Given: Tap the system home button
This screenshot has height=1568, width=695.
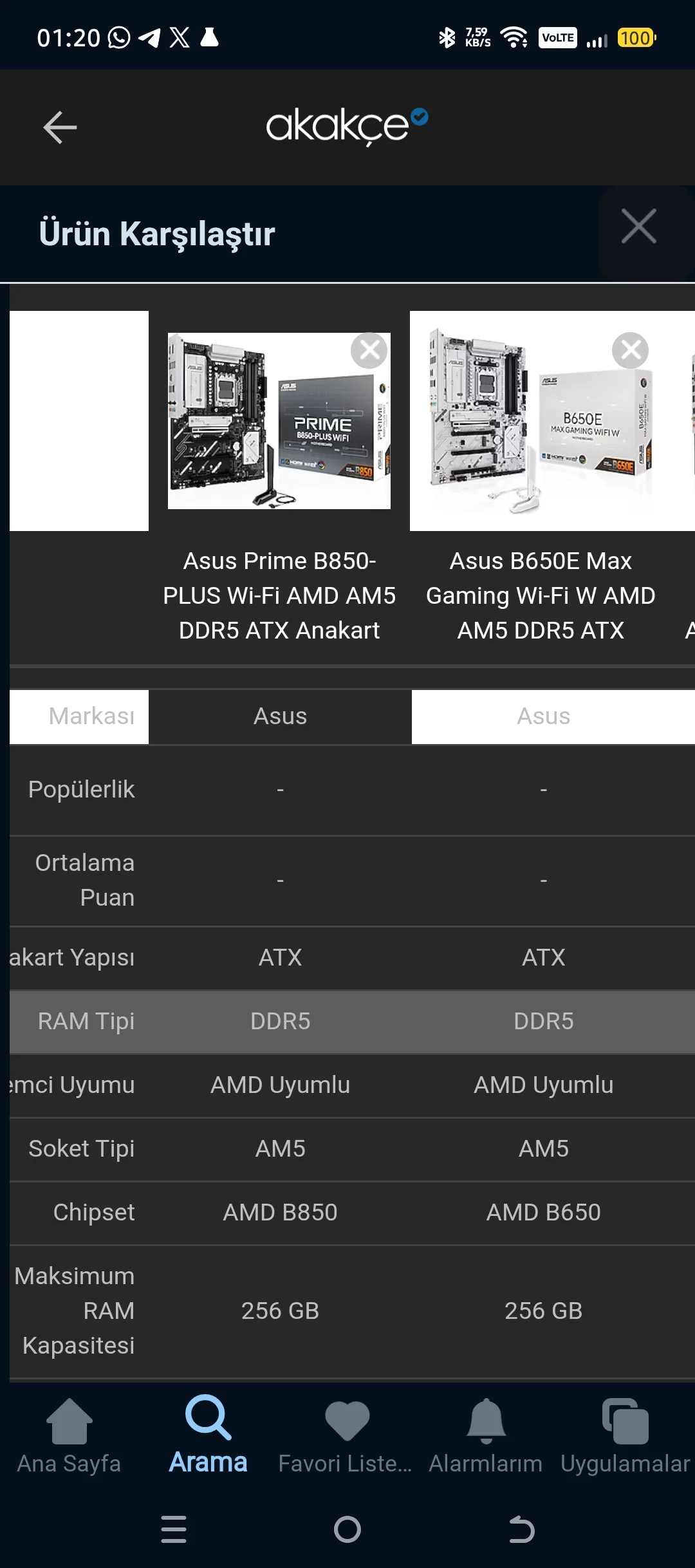Looking at the screenshot, I should pos(347,1529).
